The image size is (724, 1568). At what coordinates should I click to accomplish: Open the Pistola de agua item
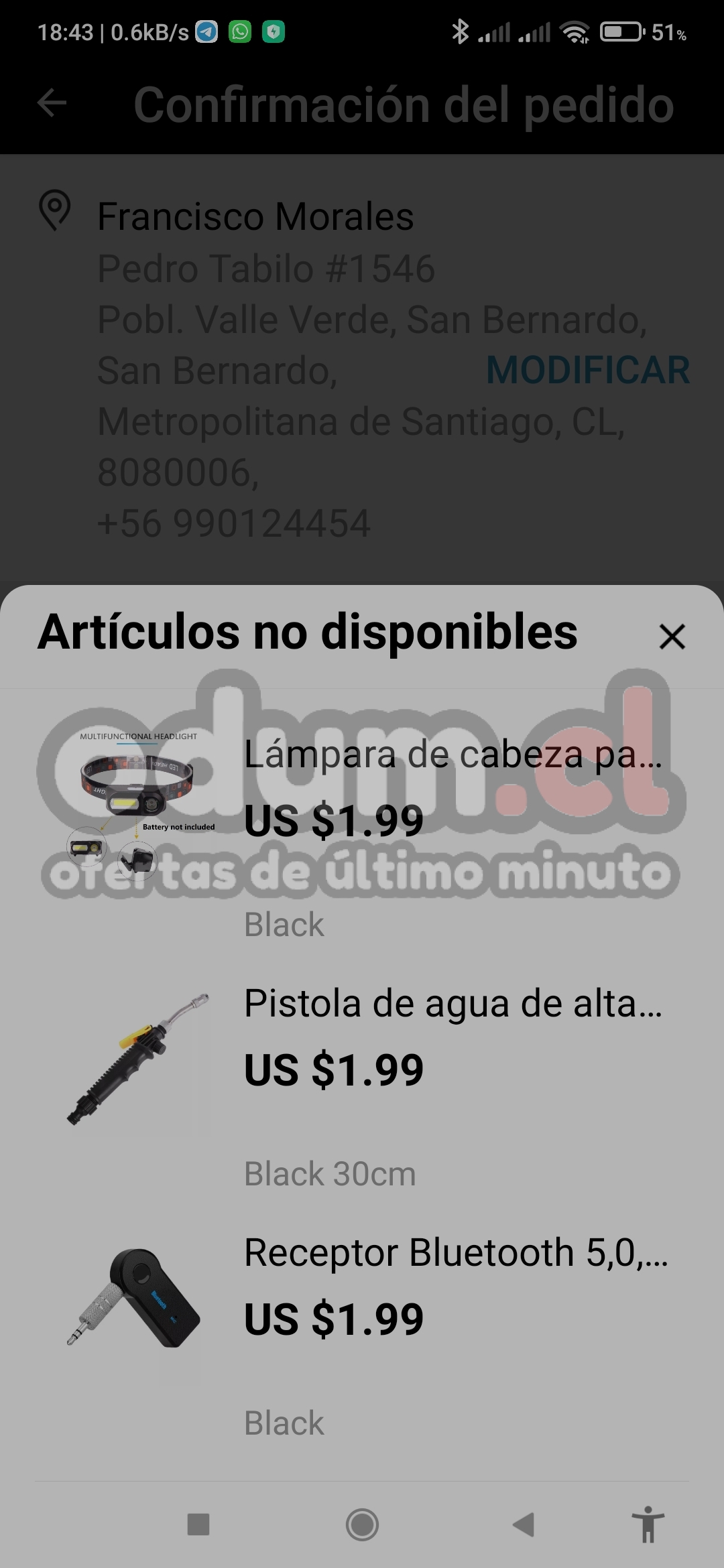click(452, 1004)
